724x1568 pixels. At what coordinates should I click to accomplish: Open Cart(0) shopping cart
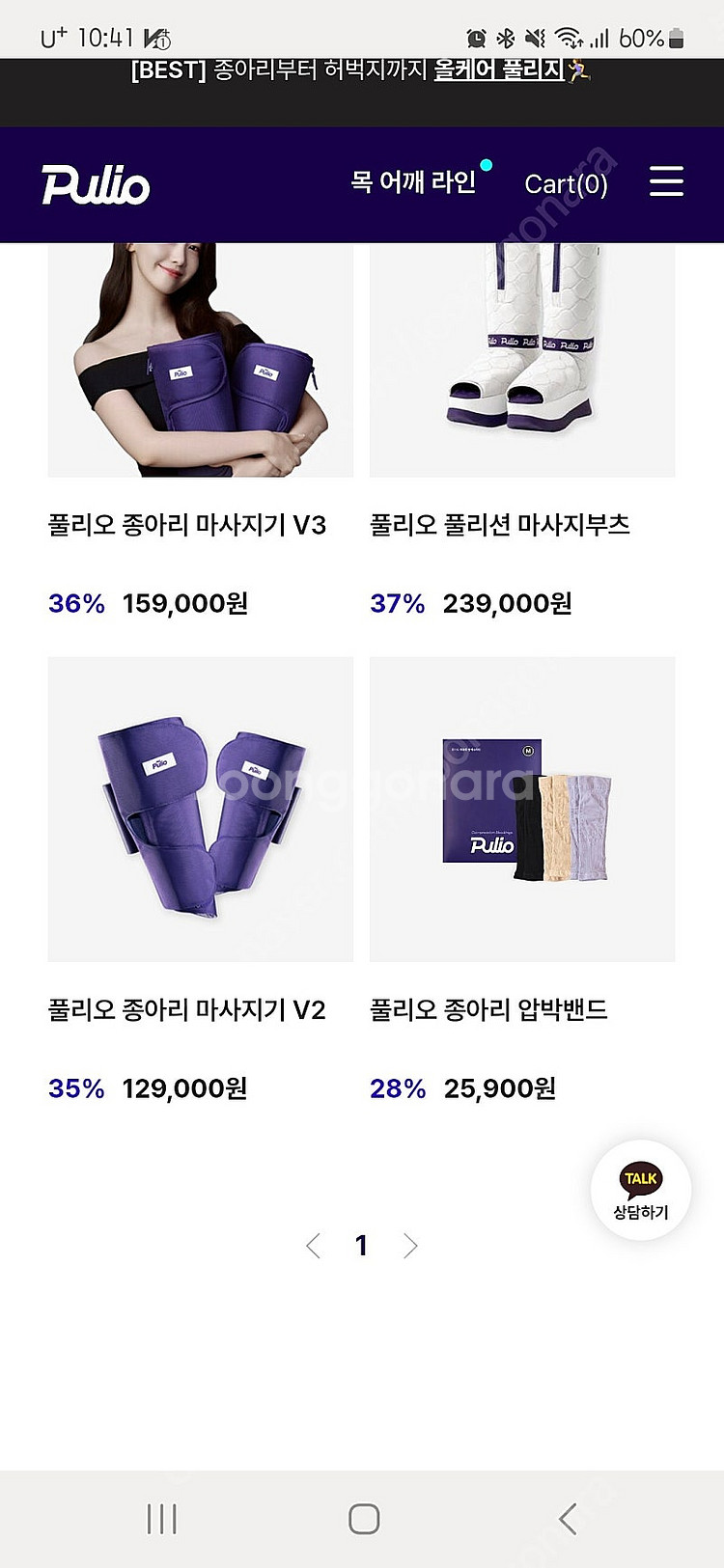coord(567,183)
